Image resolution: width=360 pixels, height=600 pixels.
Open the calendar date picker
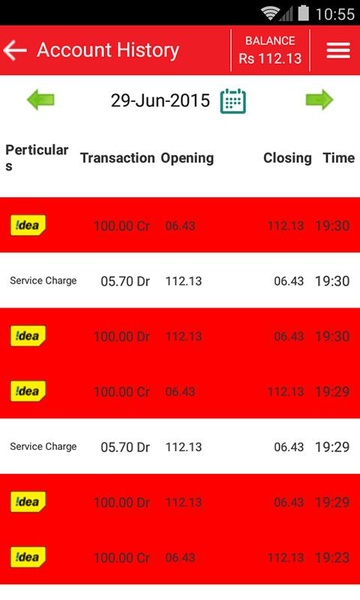(233, 101)
